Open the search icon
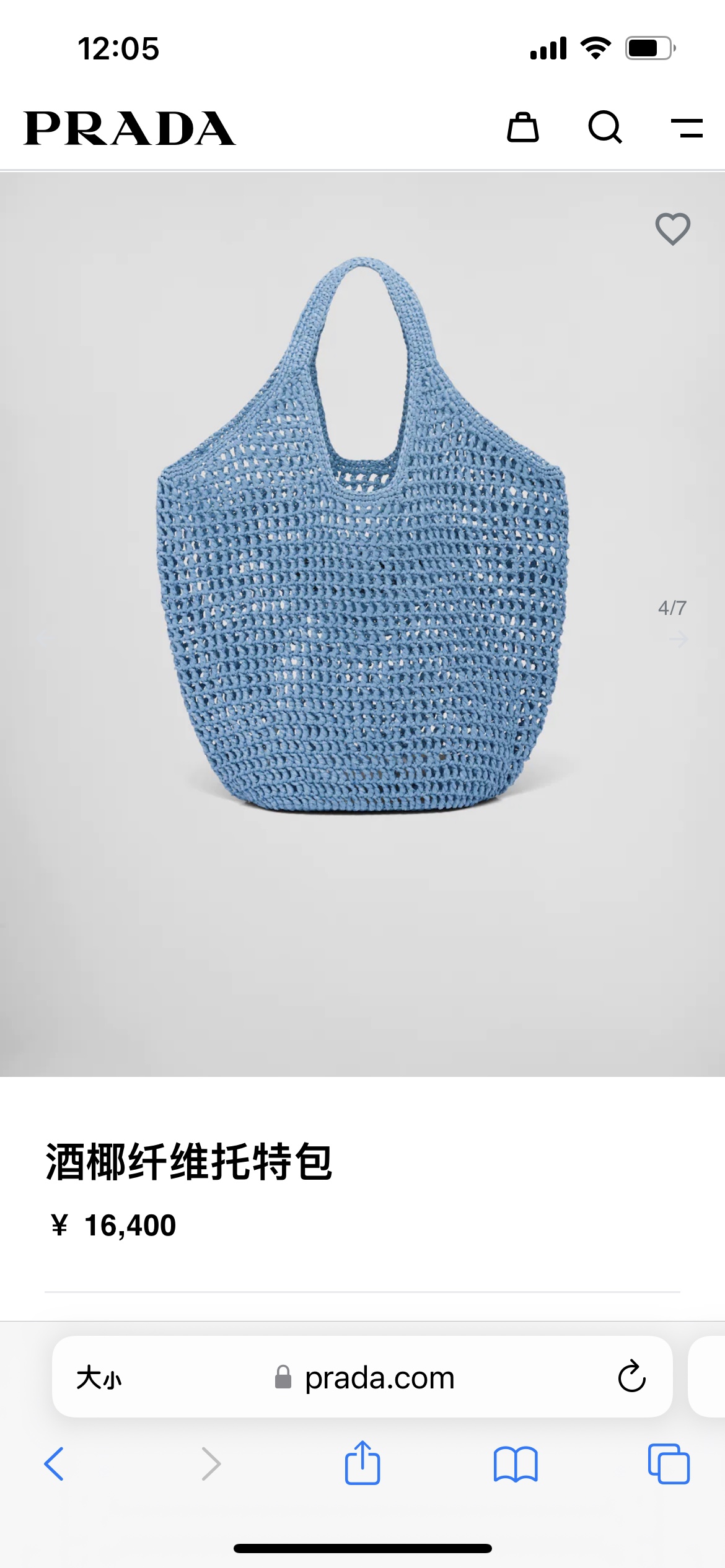The width and height of the screenshot is (725, 1568). click(605, 128)
